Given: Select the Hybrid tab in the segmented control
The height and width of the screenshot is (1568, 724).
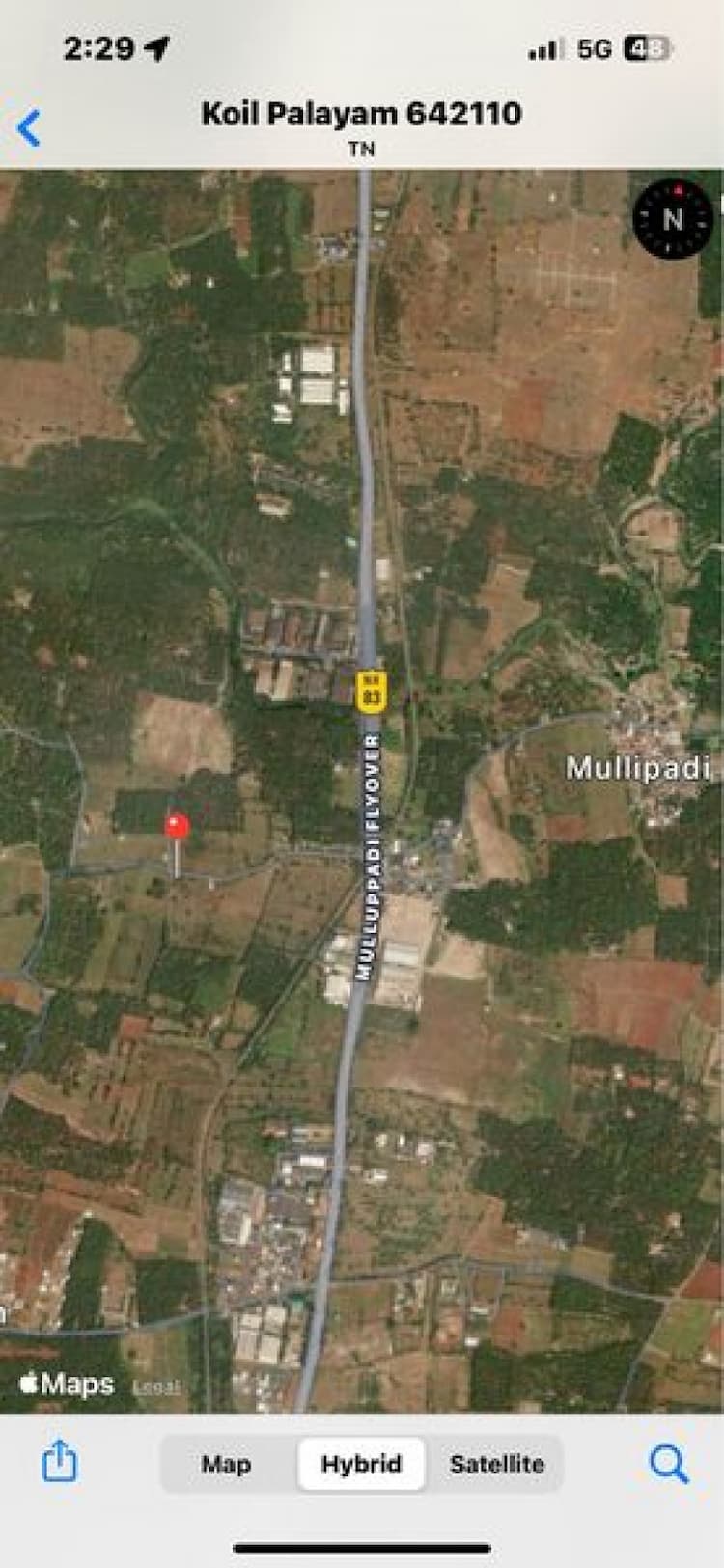Looking at the screenshot, I should 361,1462.
